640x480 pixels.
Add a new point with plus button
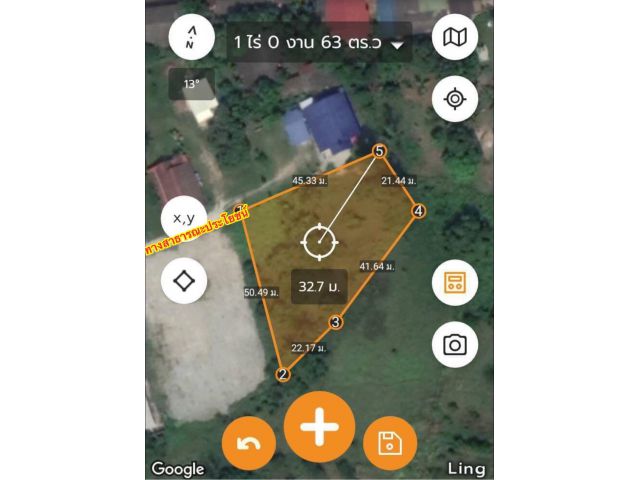(x=320, y=427)
